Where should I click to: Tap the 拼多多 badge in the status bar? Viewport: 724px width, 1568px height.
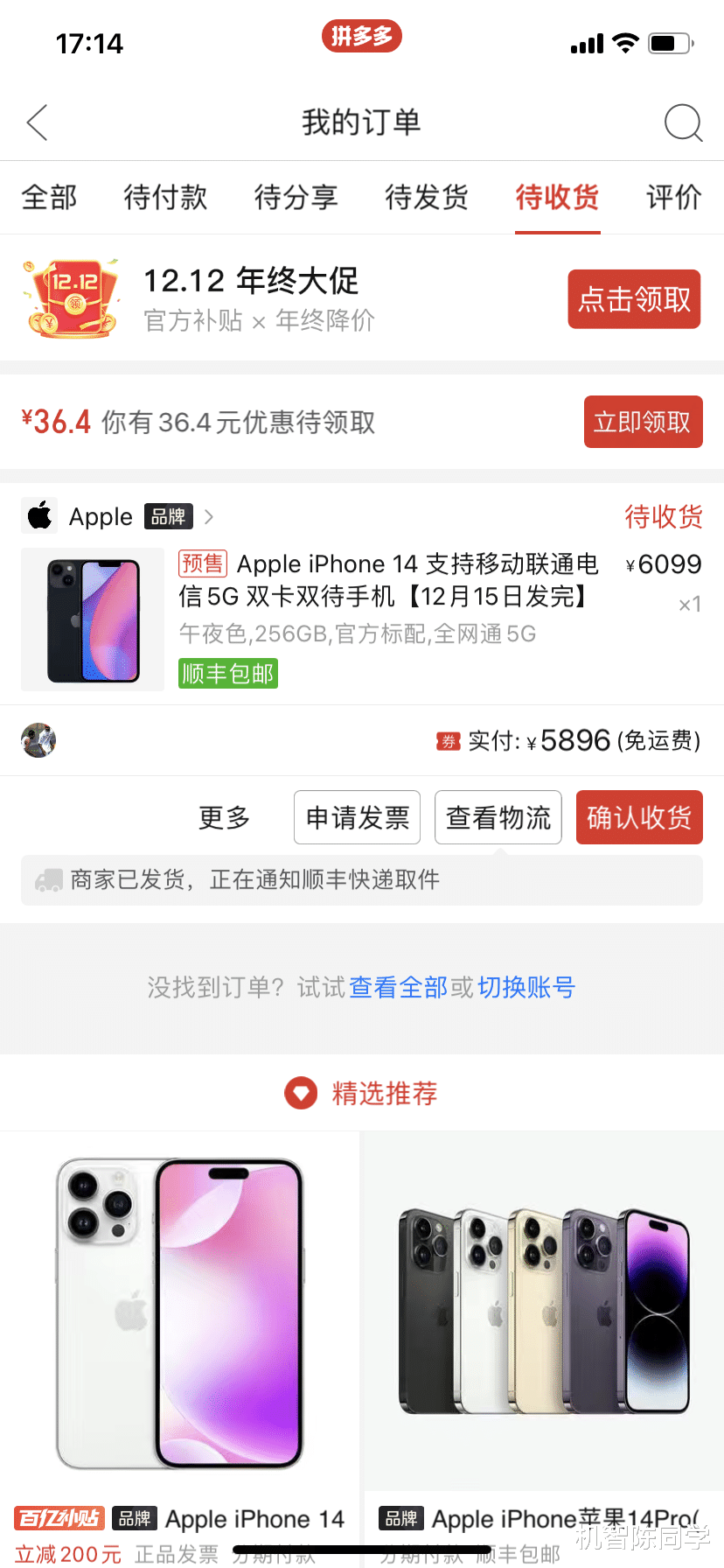coord(361,36)
